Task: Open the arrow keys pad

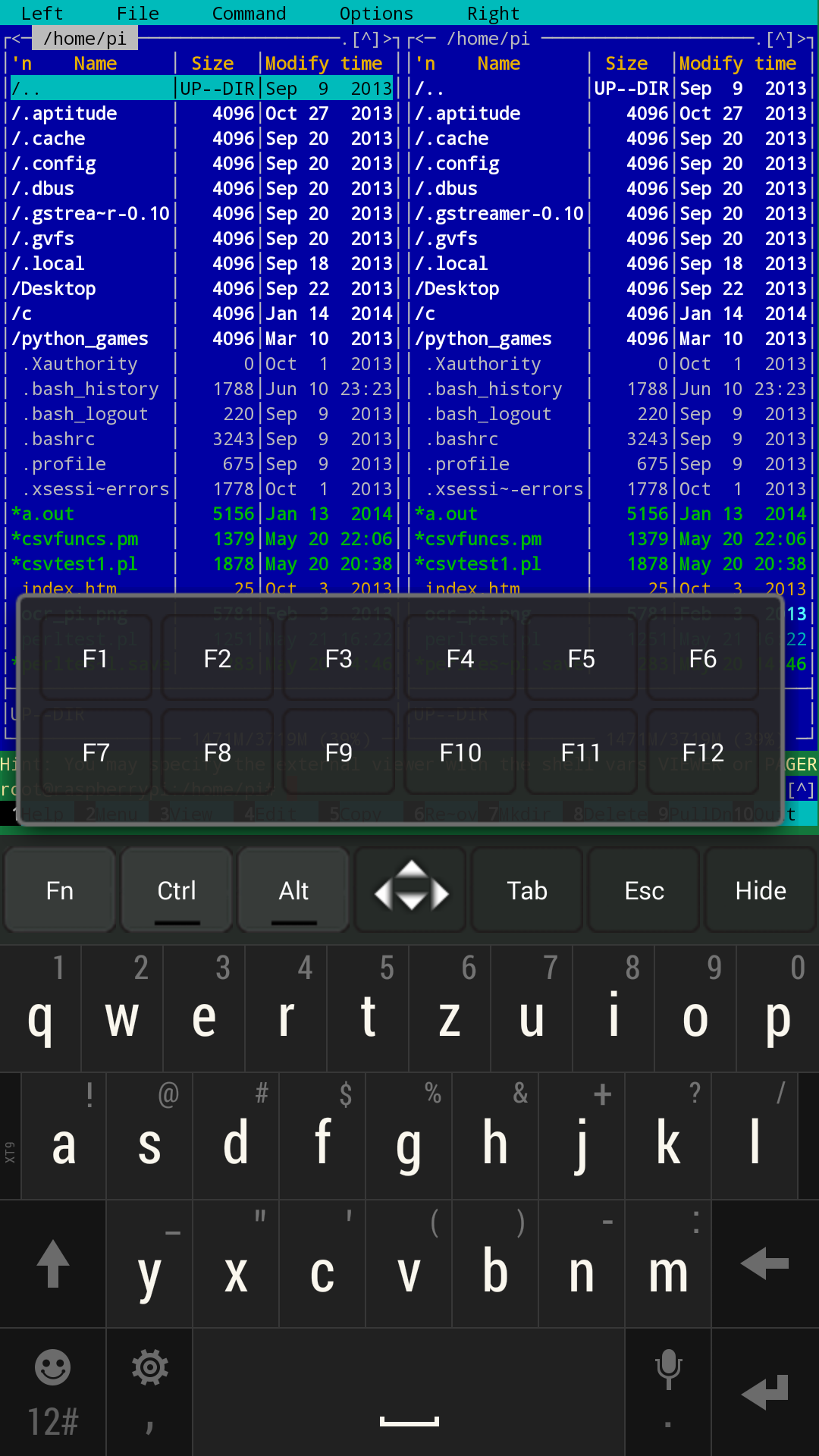Action: 410,890
